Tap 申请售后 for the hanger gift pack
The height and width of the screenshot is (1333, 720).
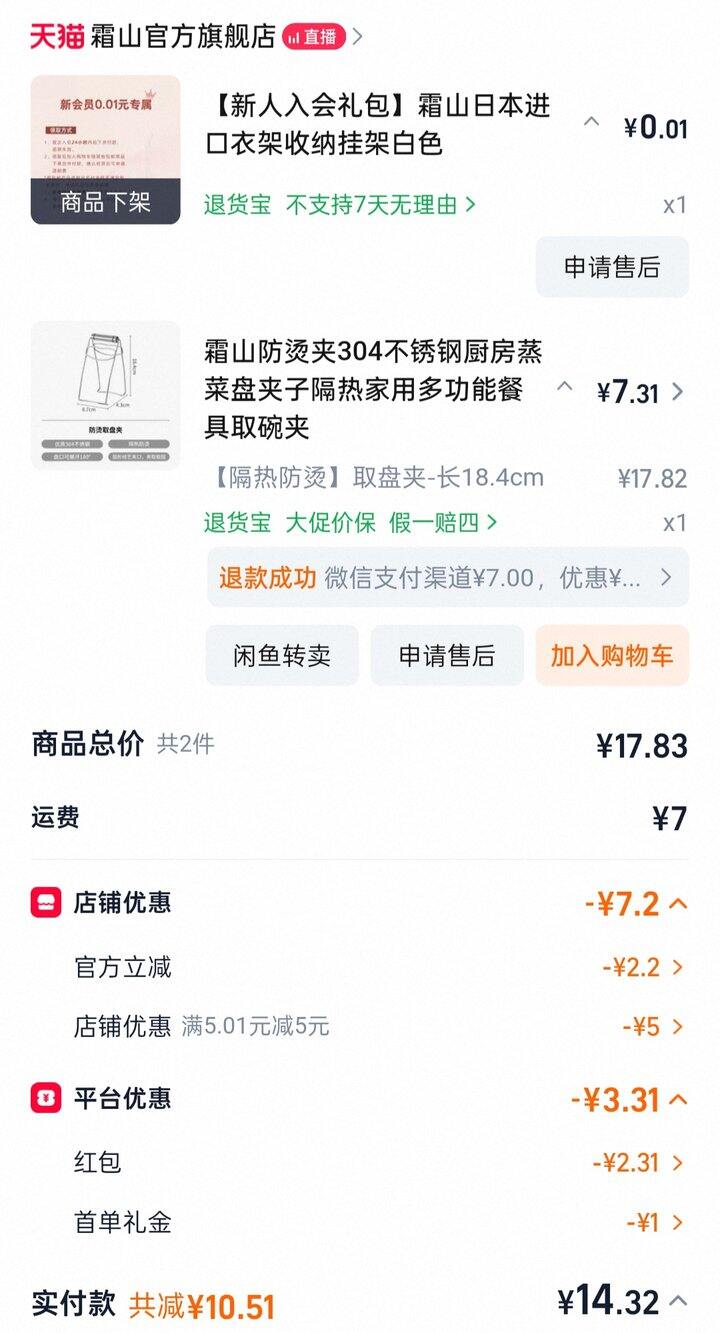pyautogui.click(x=612, y=267)
